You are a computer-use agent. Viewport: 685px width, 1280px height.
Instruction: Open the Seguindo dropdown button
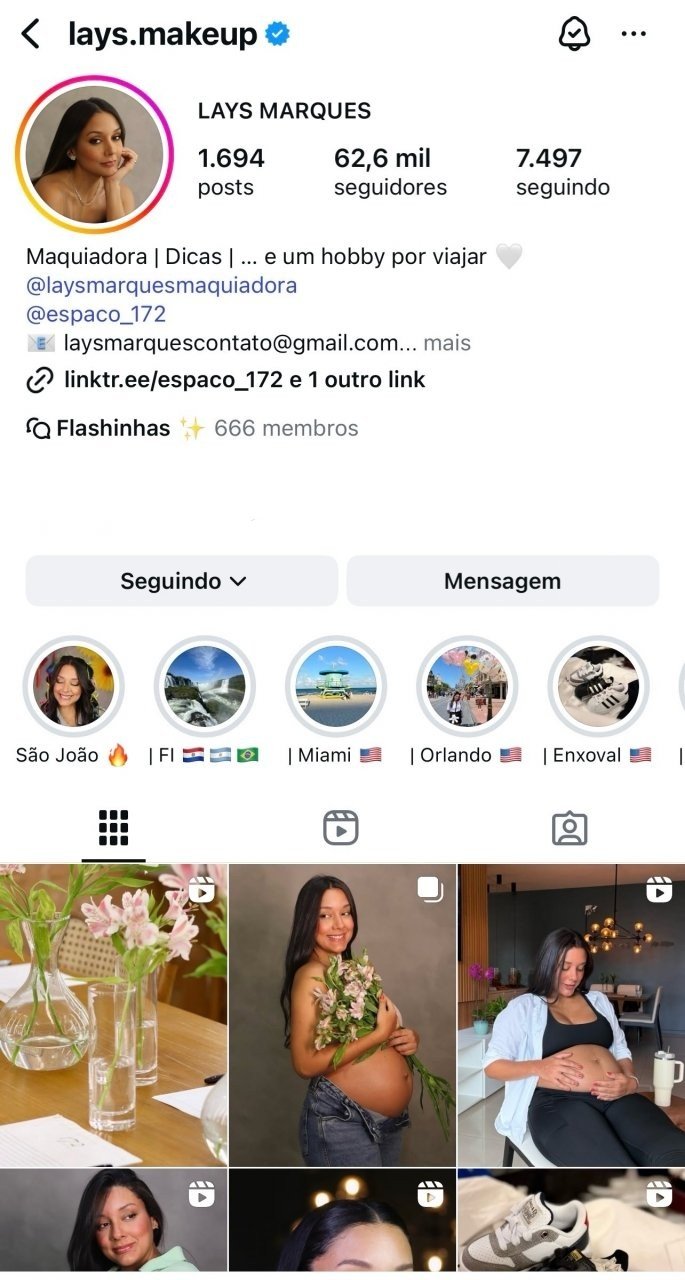point(182,581)
